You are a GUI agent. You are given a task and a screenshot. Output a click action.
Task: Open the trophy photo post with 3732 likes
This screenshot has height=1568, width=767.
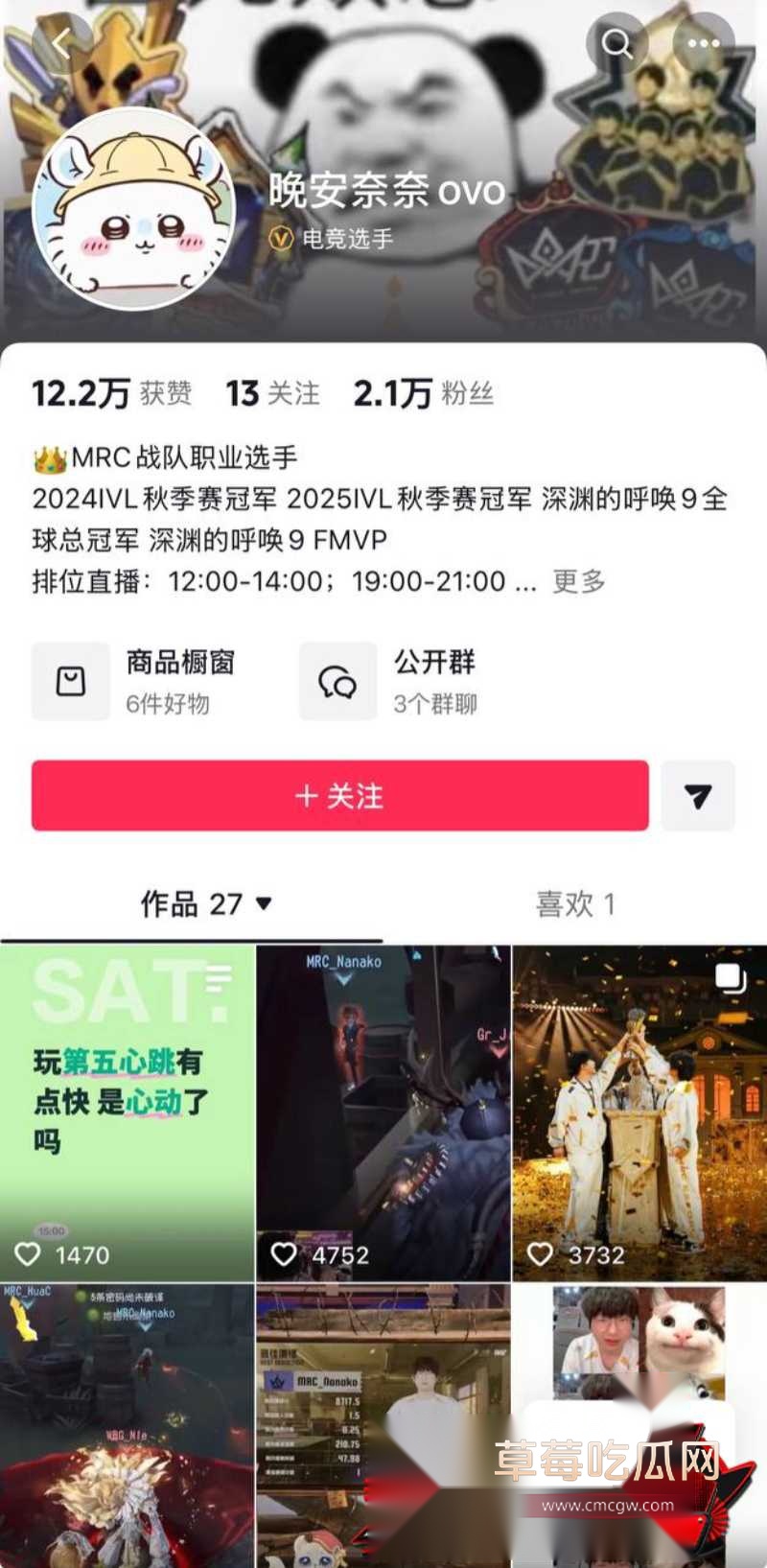[639, 1113]
